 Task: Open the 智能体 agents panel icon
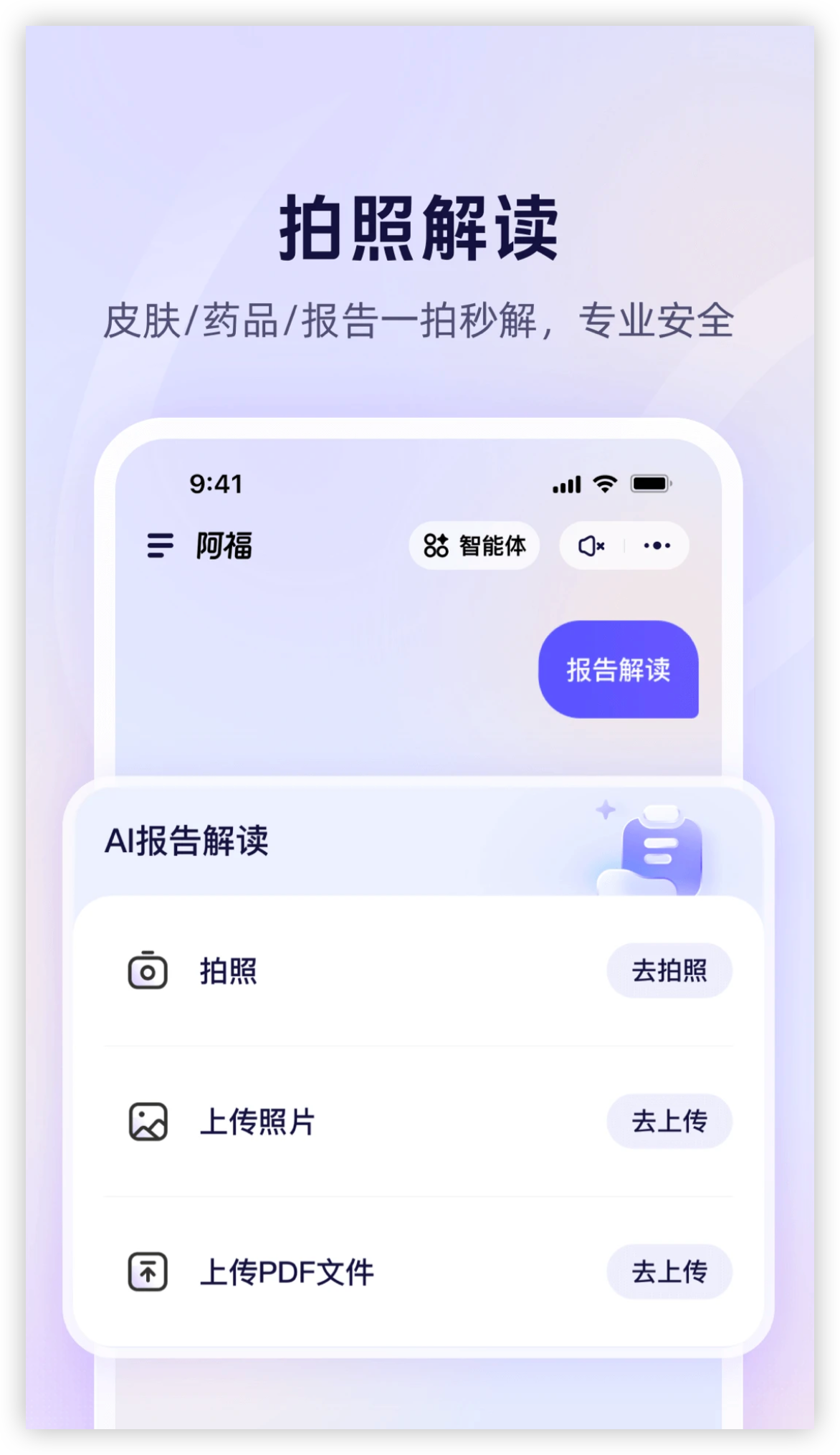pos(436,545)
